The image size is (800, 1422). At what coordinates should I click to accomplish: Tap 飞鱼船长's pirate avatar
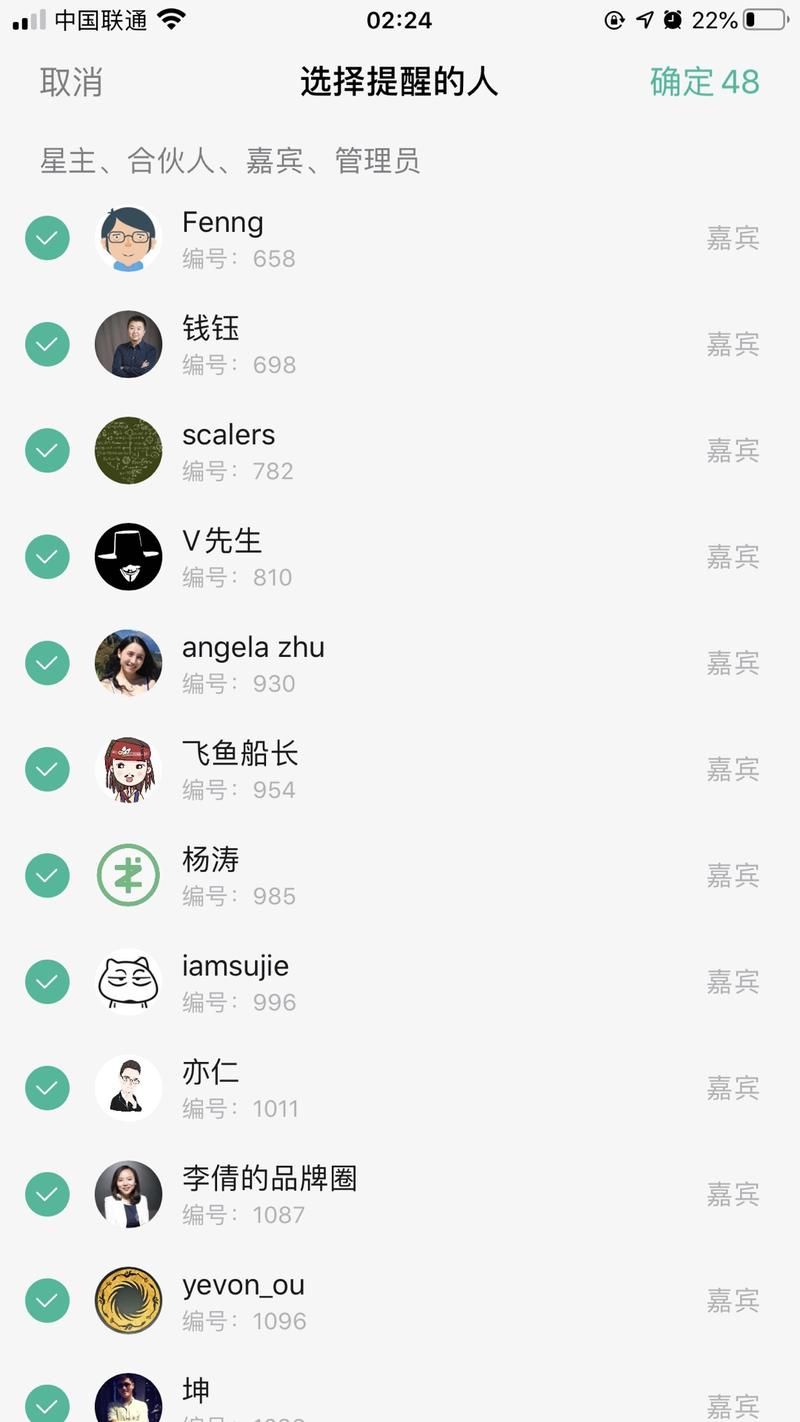coord(128,768)
